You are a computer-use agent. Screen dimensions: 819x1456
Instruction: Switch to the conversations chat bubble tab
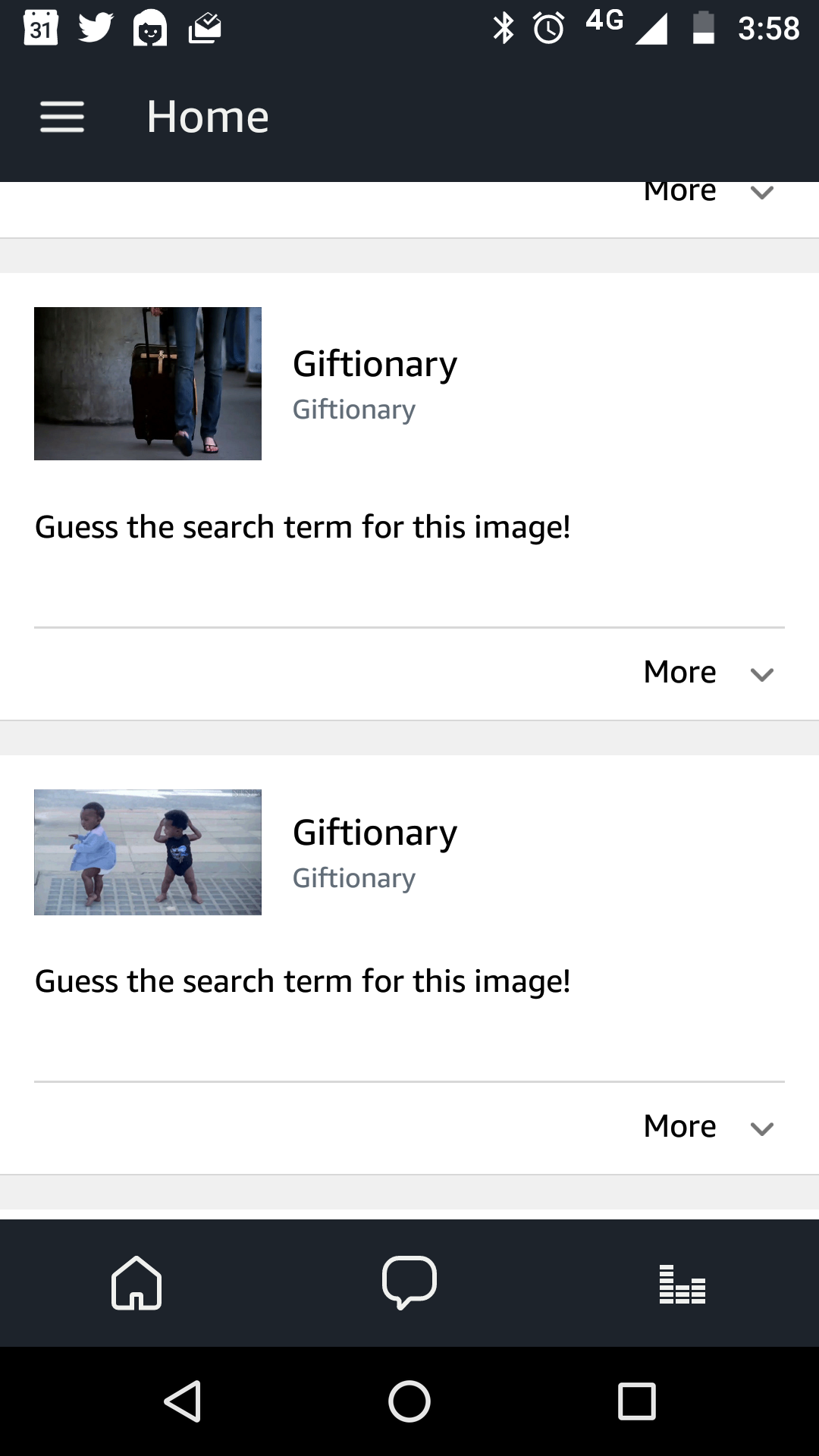(409, 1283)
